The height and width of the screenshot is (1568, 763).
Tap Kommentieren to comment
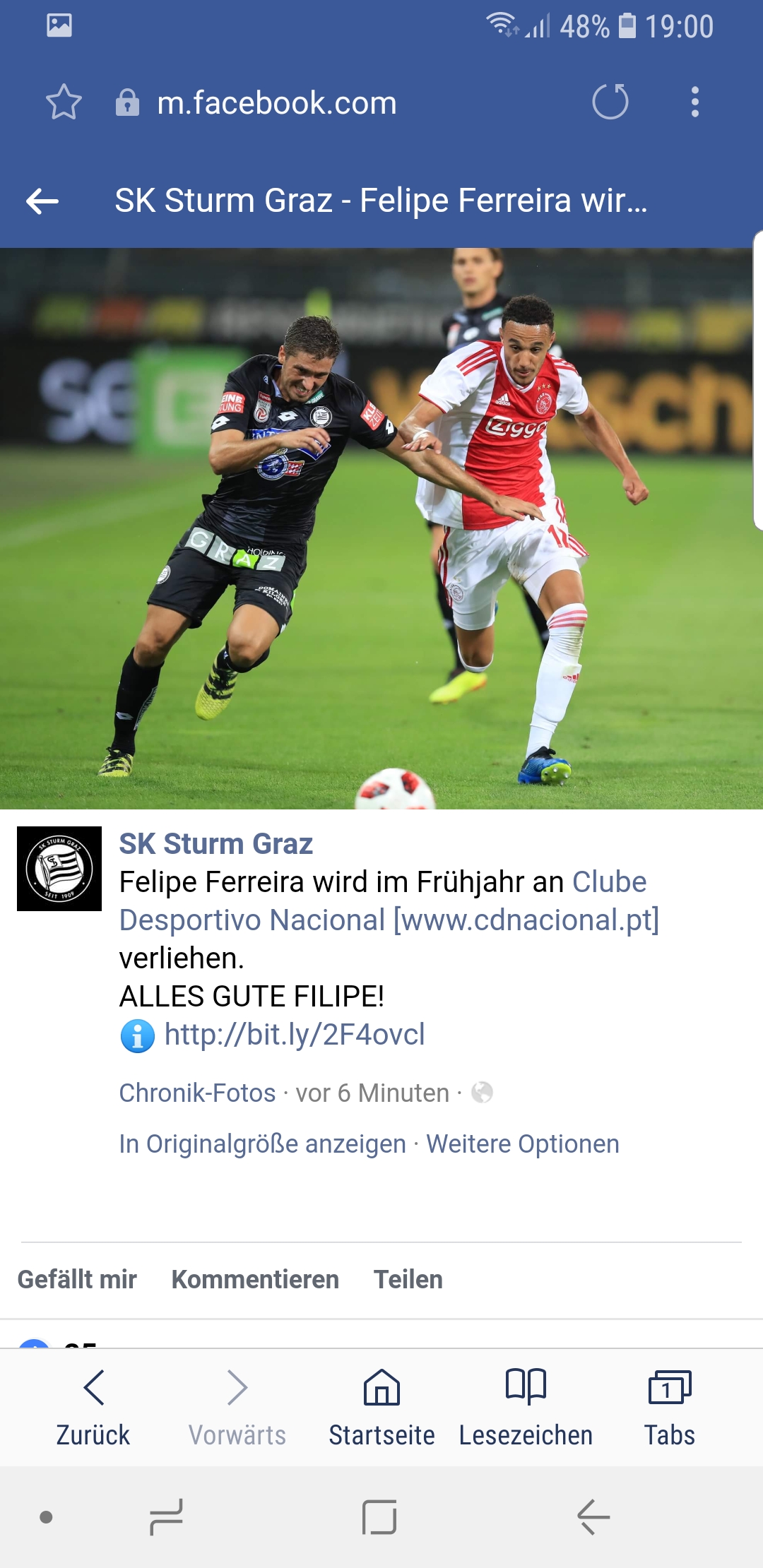[255, 1279]
